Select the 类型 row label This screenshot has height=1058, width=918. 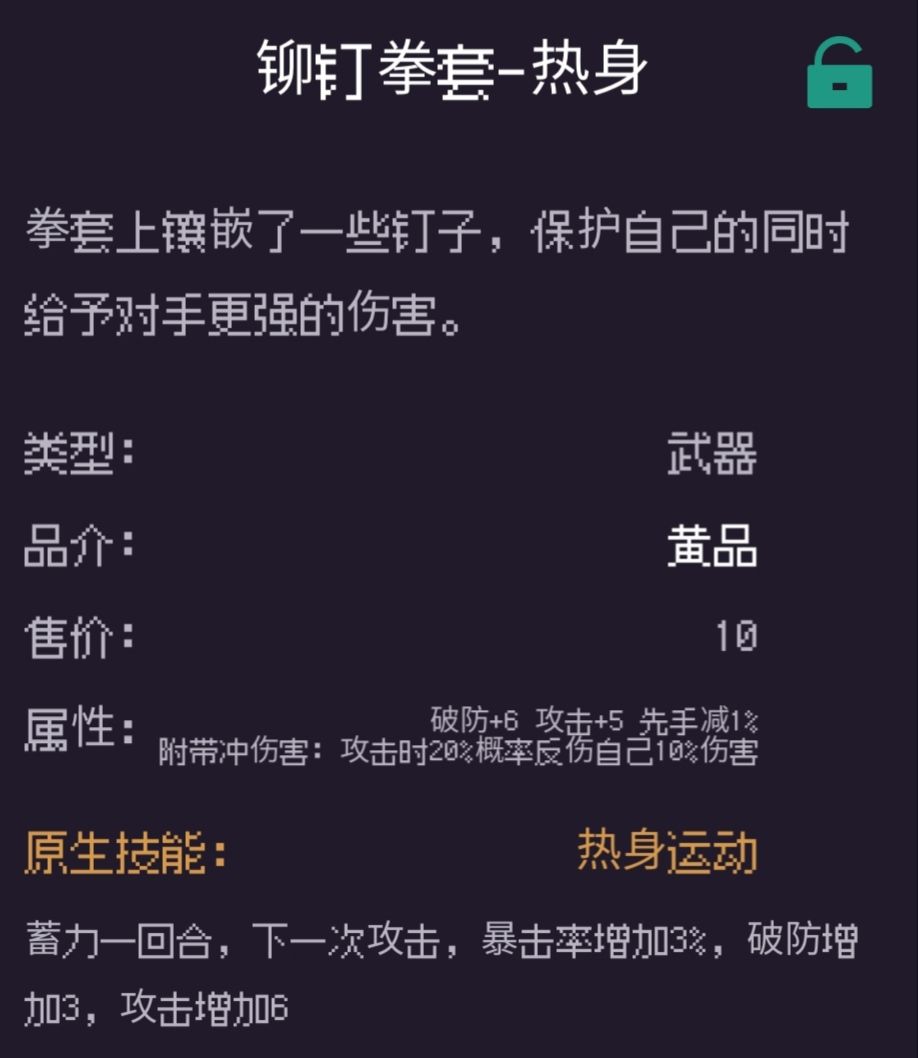(72, 452)
